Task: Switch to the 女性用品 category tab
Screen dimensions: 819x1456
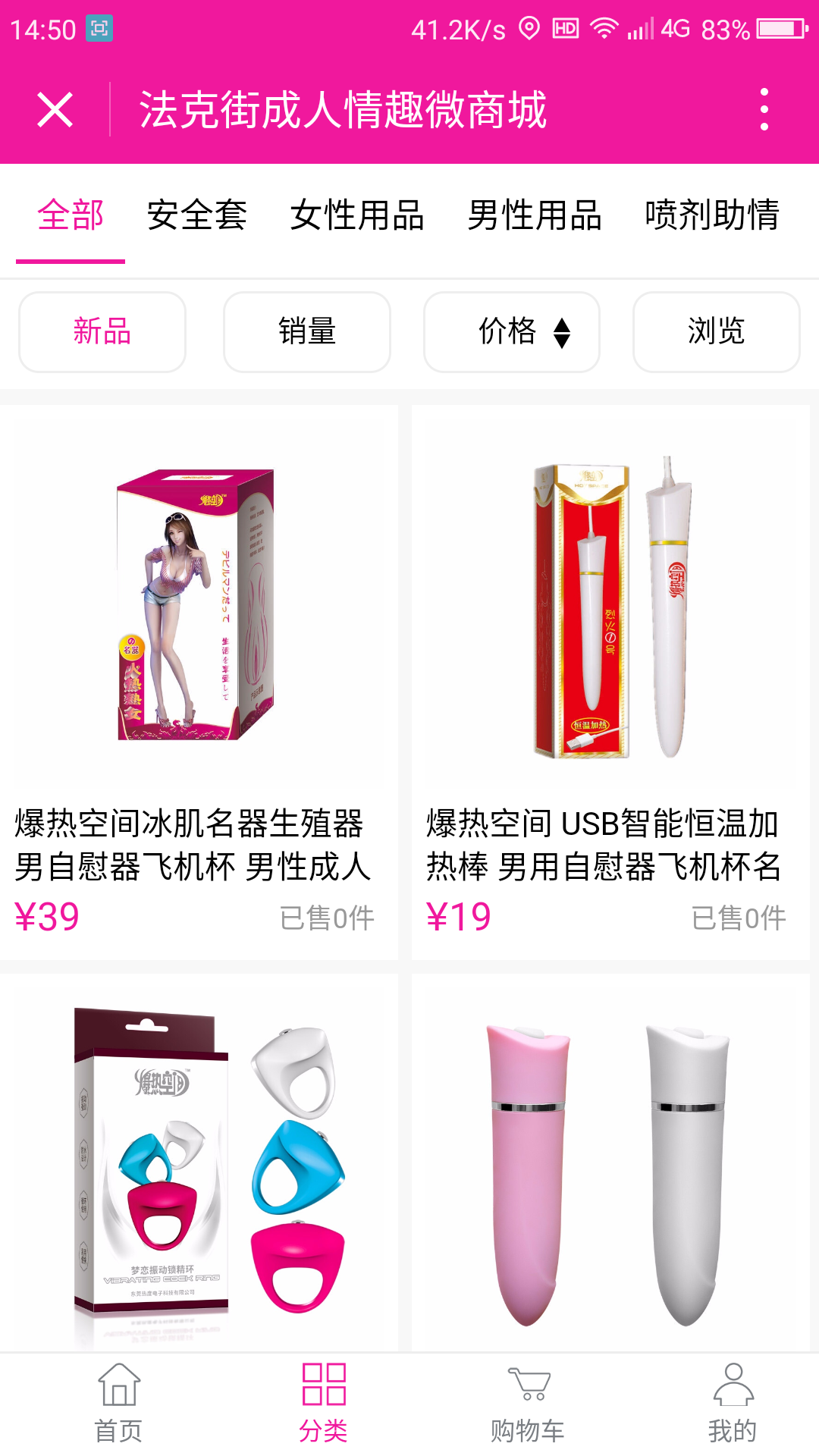Action: tap(357, 215)
